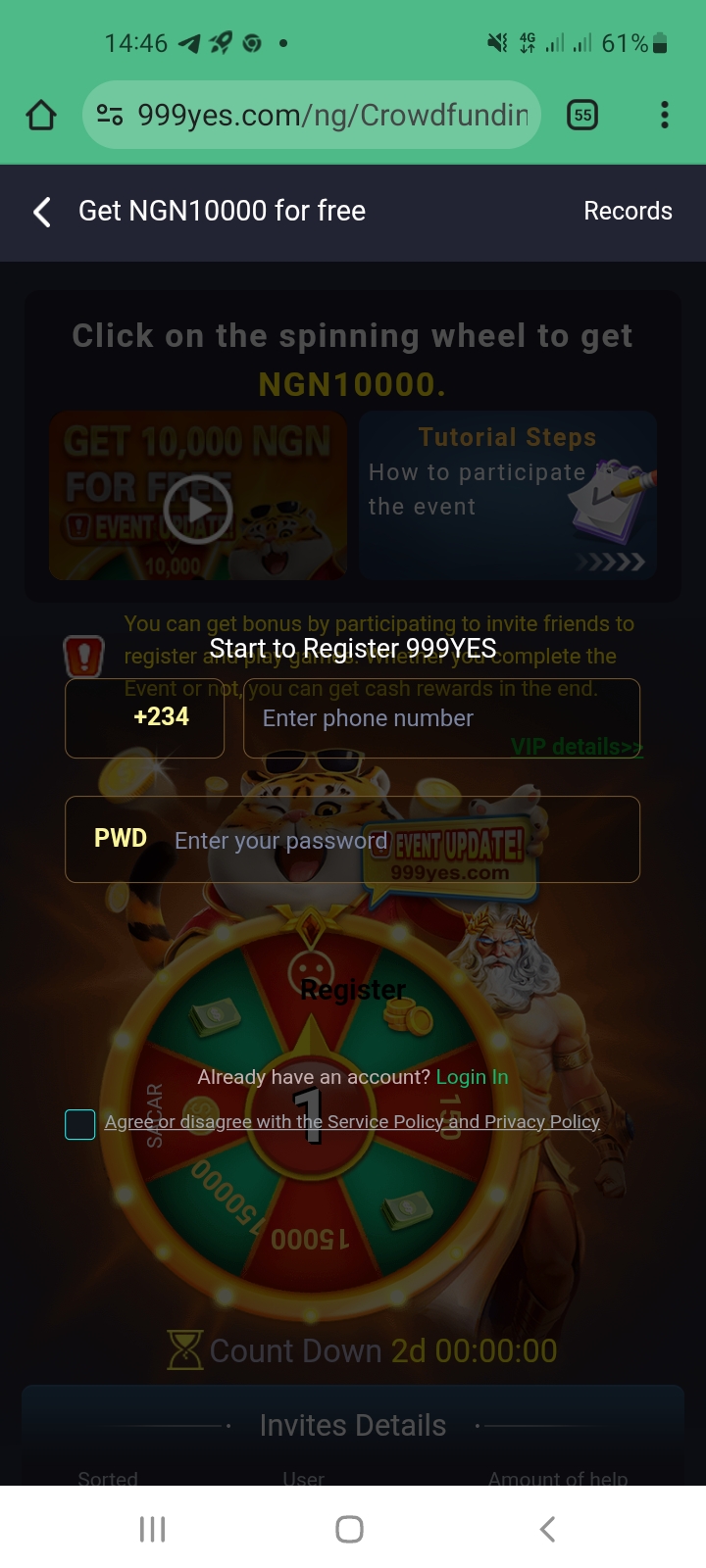Open Records
The height and width of the screenshot is (1568, 706).
coord(628,212)
